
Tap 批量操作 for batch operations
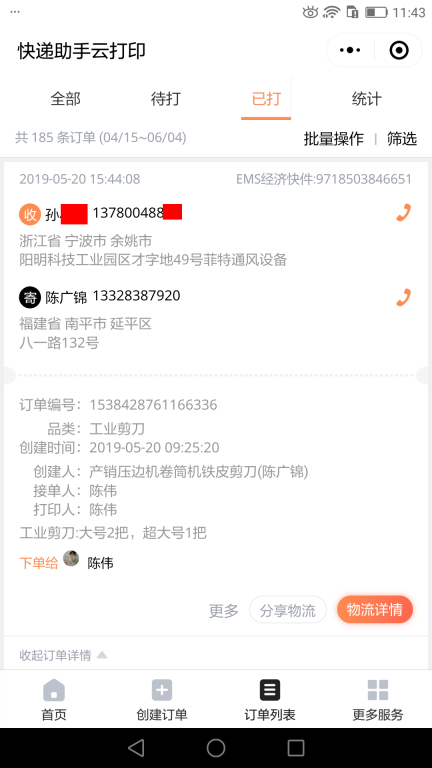(334, 139)
